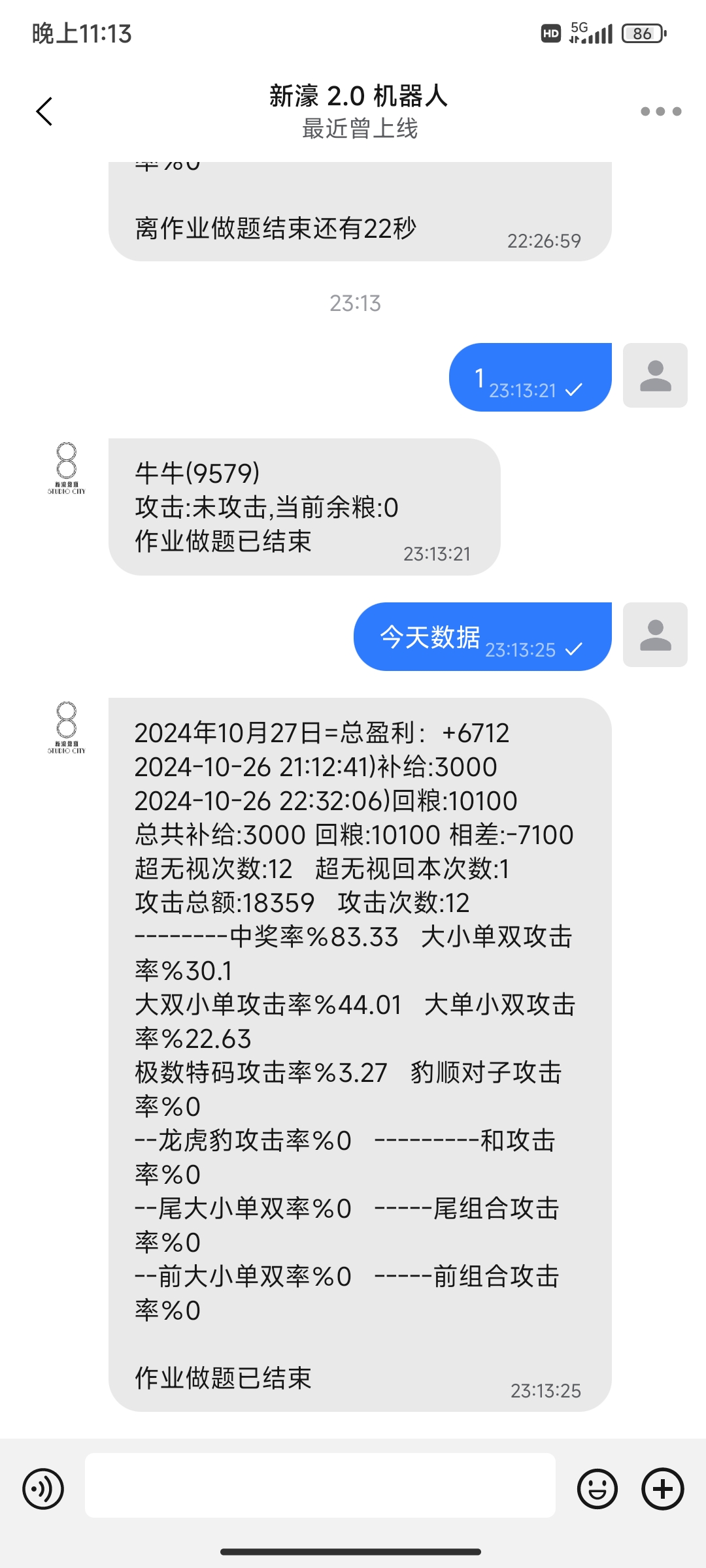Open the three-dot overflow menu
Viewport: 706px width, 1568px height.
[661, 111]
